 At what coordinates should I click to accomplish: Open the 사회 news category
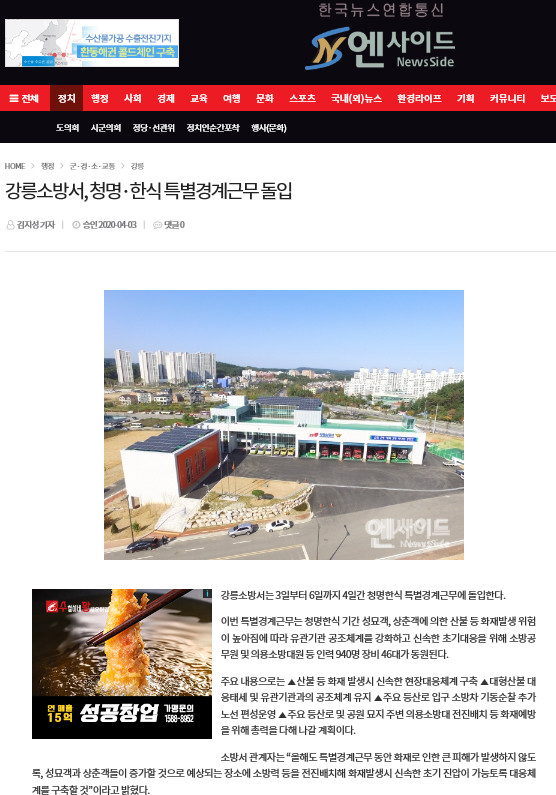pyautogui.click(x=133, y=98)
